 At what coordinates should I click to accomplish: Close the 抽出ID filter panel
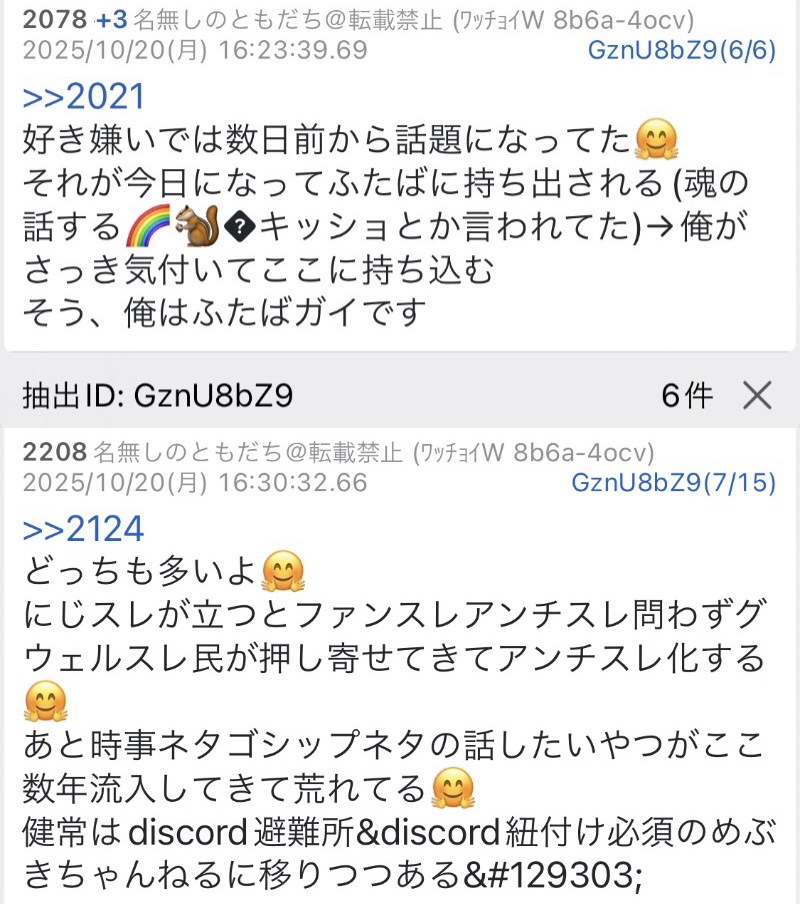point(758,397)
